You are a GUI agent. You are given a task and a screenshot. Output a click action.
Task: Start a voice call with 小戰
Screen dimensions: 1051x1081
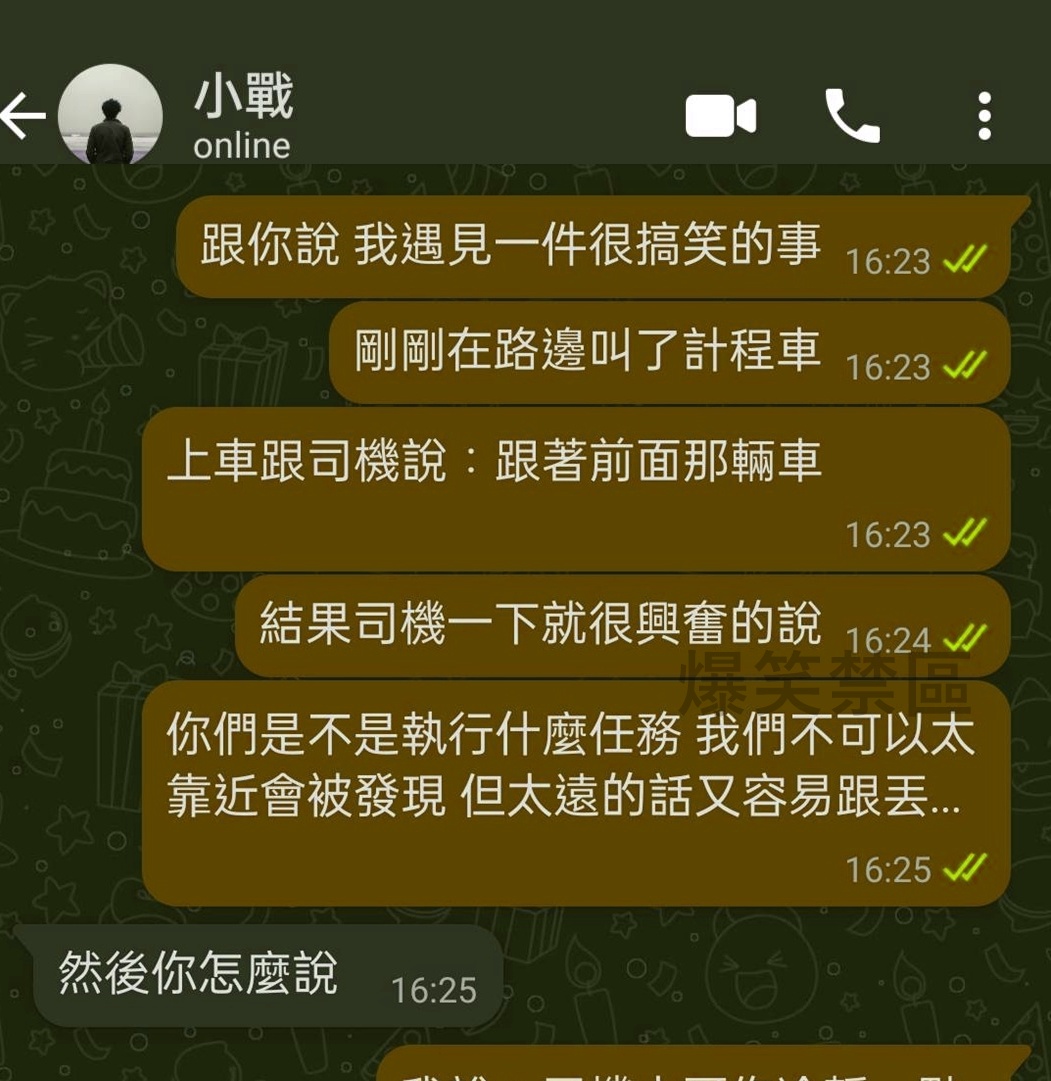[x=851, y=116]
